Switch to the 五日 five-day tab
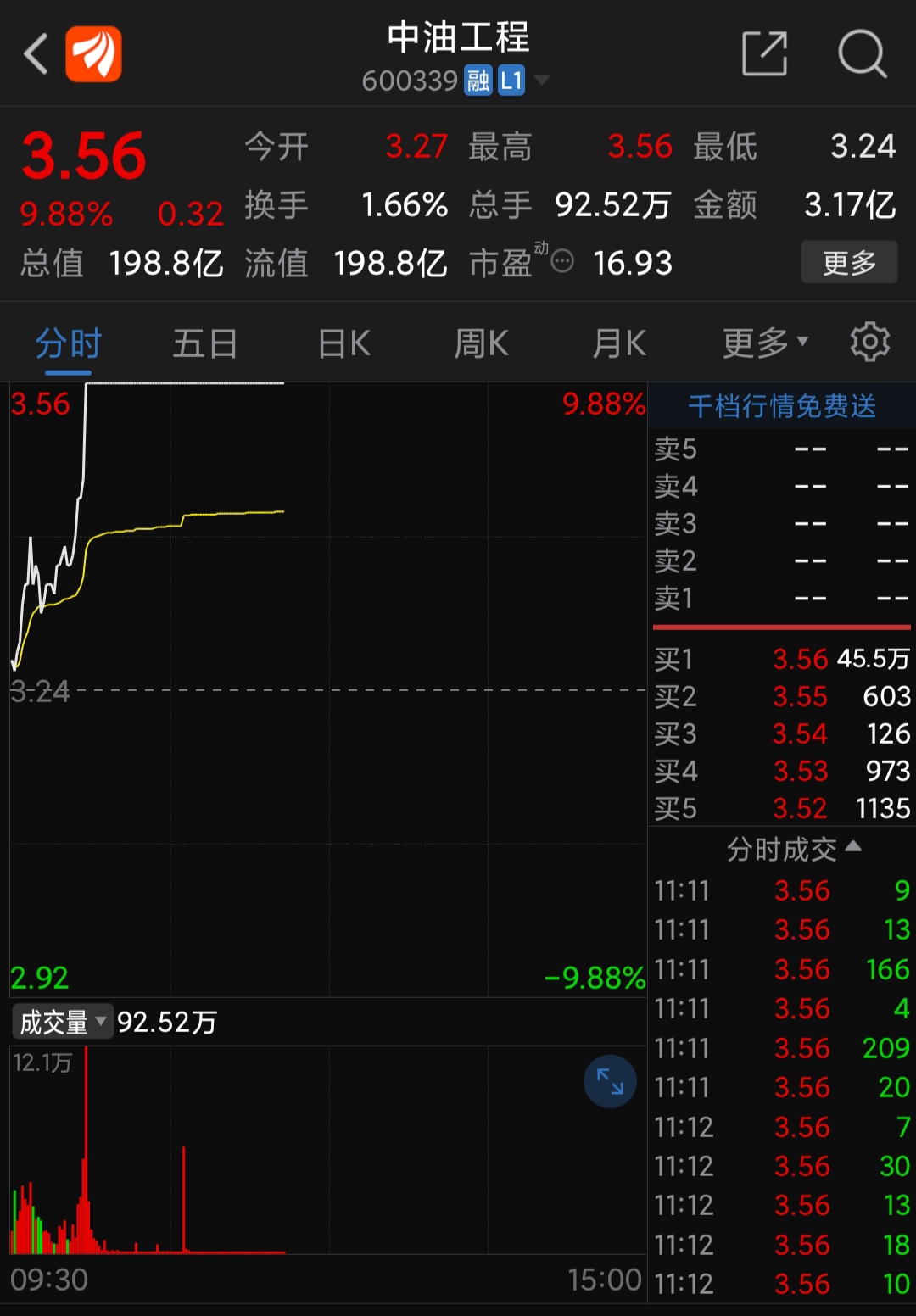 [x=204, y=342]
